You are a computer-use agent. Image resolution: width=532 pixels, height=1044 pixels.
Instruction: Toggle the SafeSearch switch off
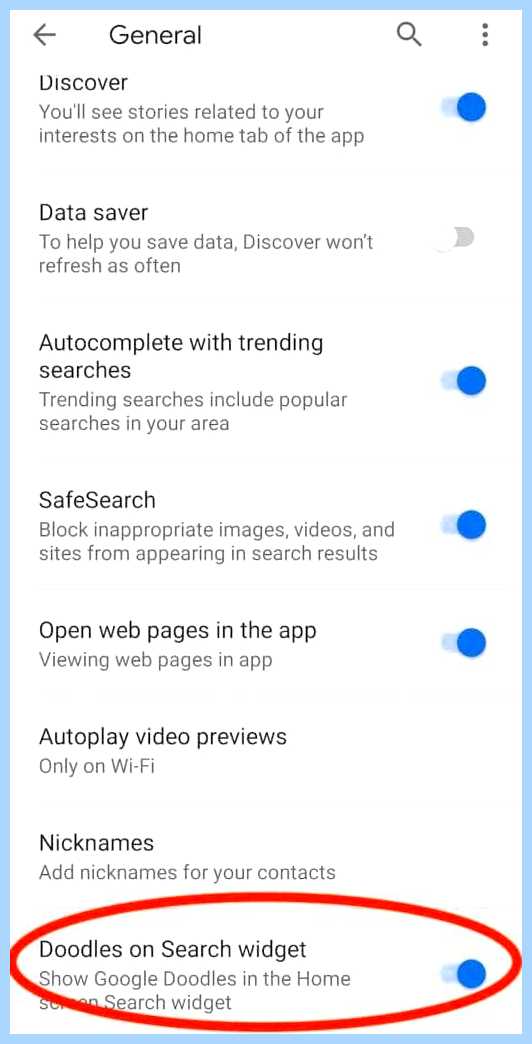click(464, 525)
